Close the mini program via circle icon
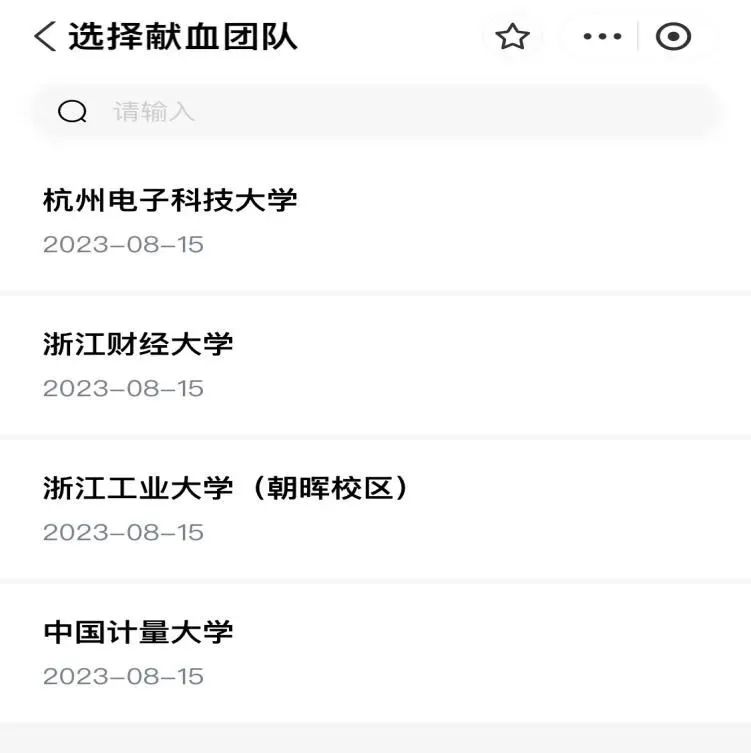The width and height of the screenshot is (751, 753). [673, 37]
